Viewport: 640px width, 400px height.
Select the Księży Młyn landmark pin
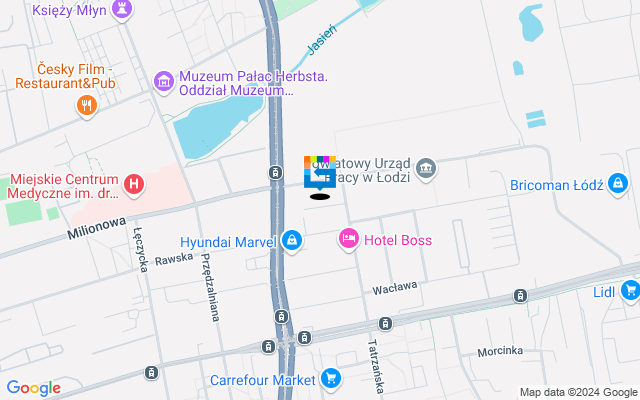point(123,8)
